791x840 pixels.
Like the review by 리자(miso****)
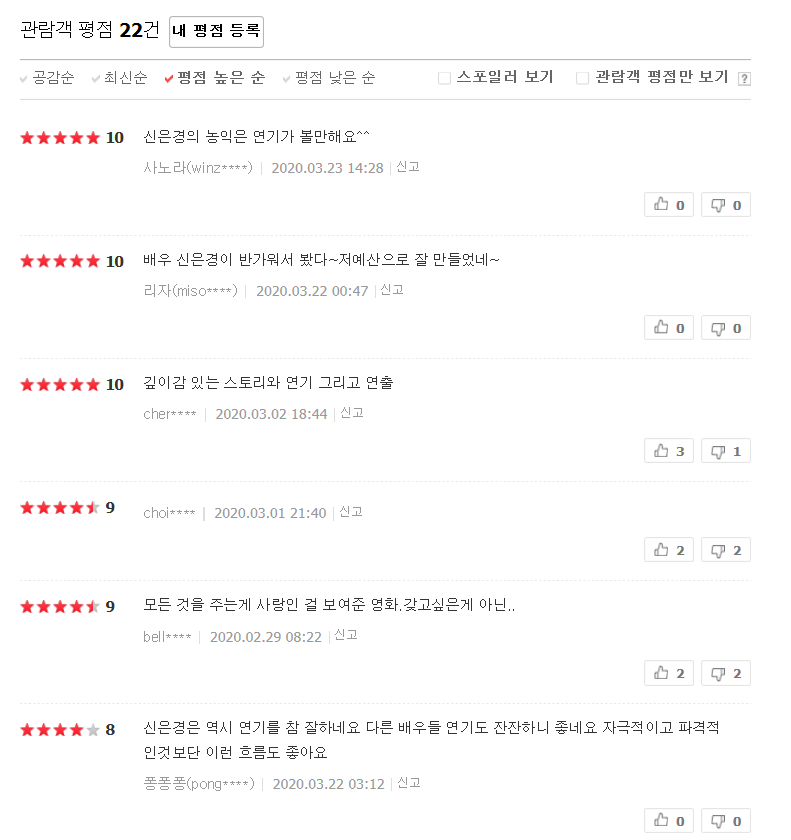(669, 328)
